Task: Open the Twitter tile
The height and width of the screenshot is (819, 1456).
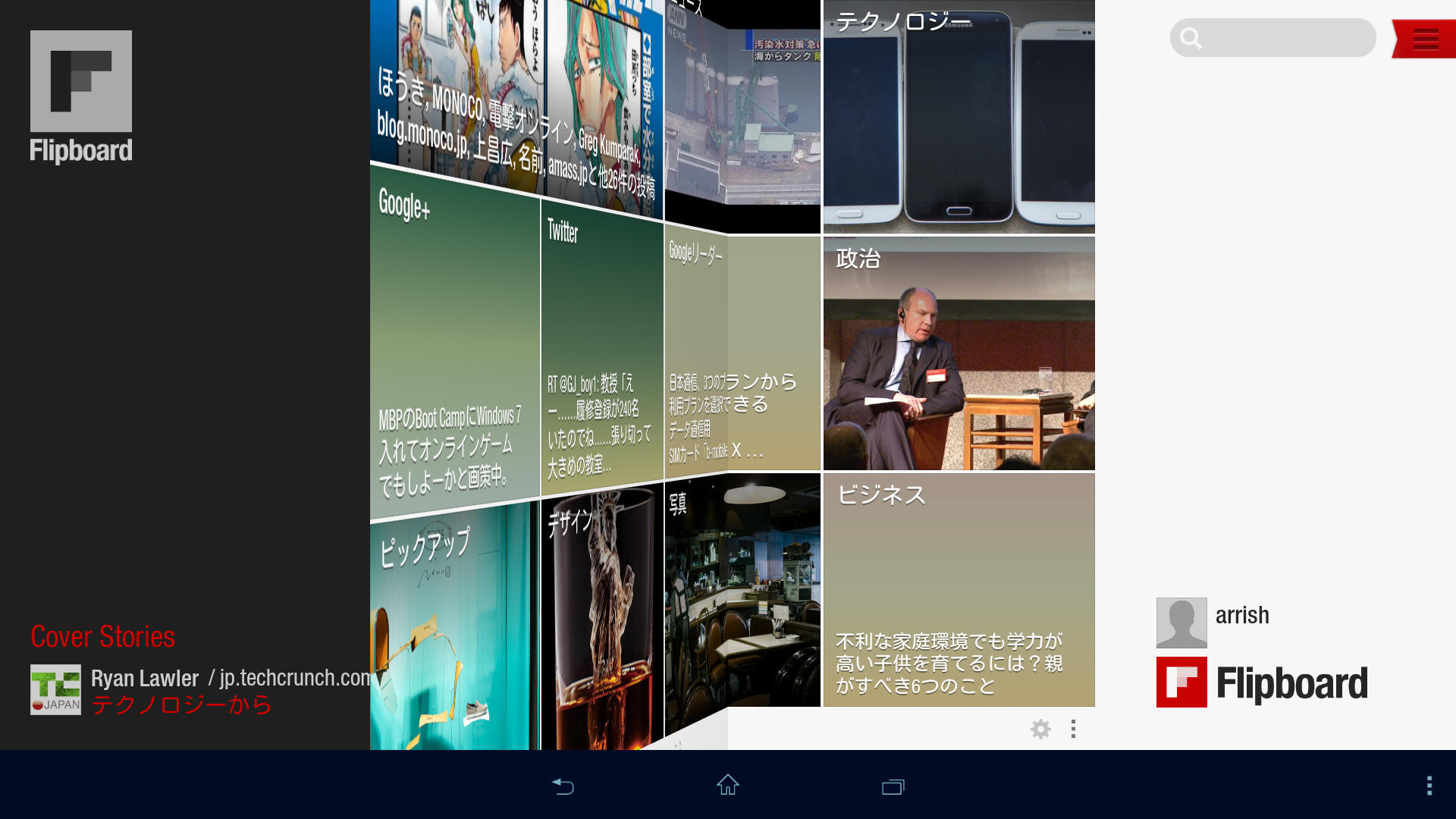Action: [x=601, y=349]
